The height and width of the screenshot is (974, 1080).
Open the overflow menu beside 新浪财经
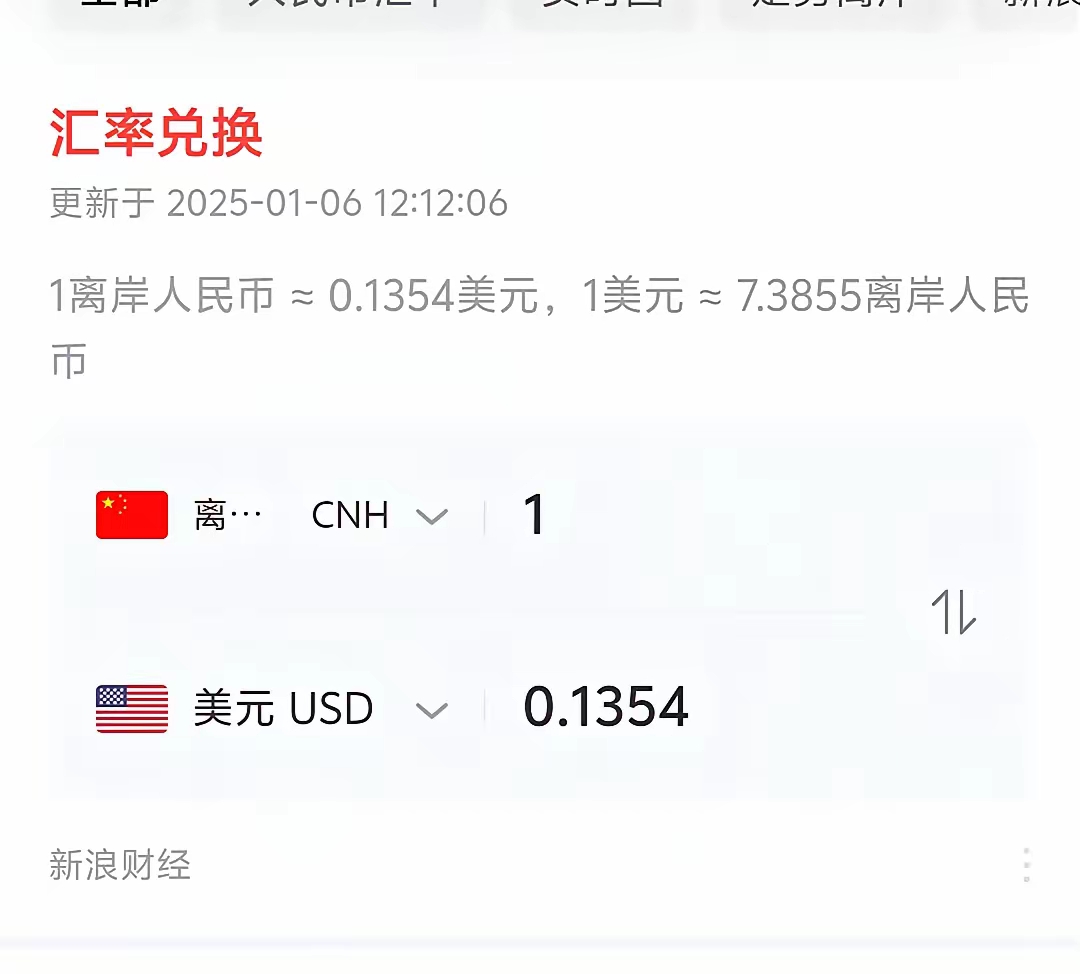coord(1026,865)
